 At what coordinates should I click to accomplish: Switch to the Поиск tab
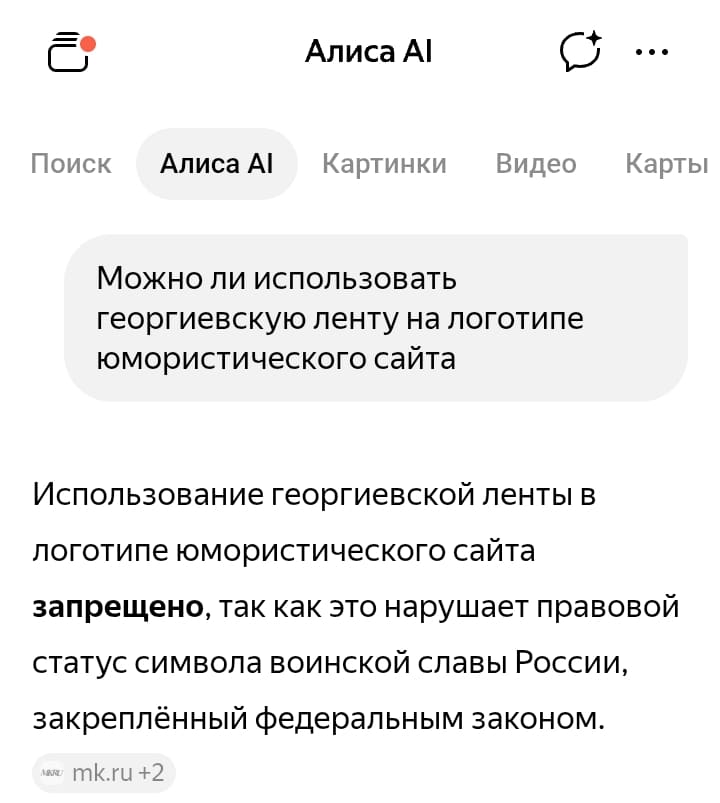pyautogui.click(x=71, y=164)
